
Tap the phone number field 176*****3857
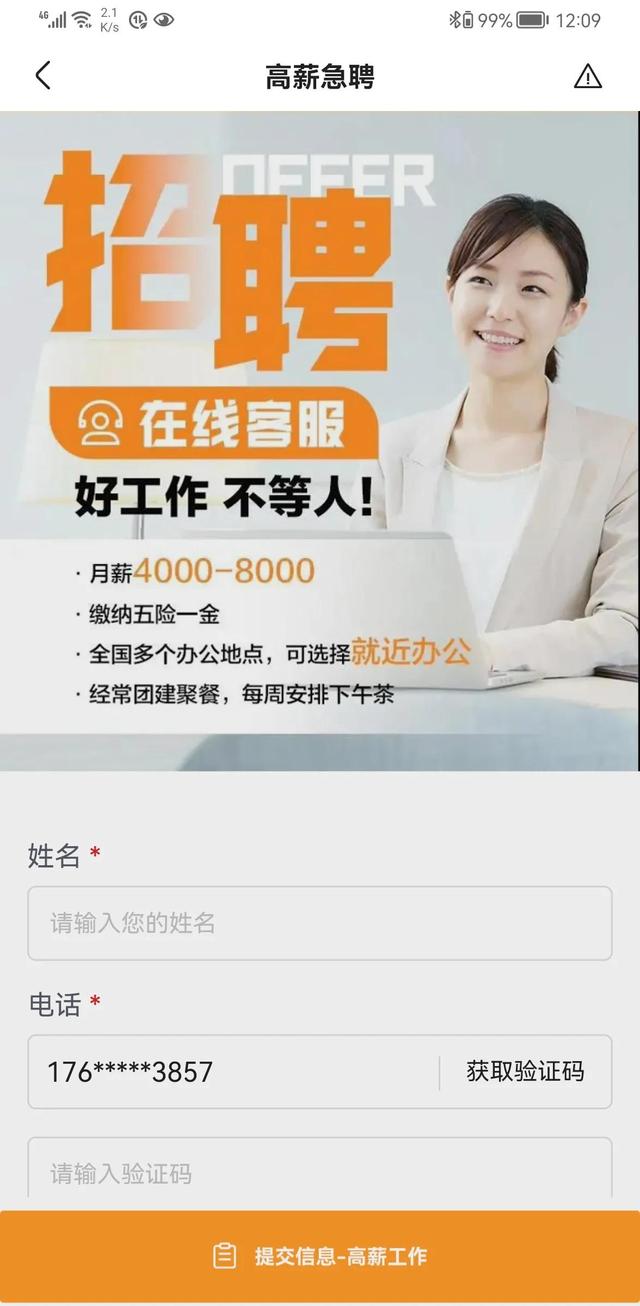[x=230, y=1072]
